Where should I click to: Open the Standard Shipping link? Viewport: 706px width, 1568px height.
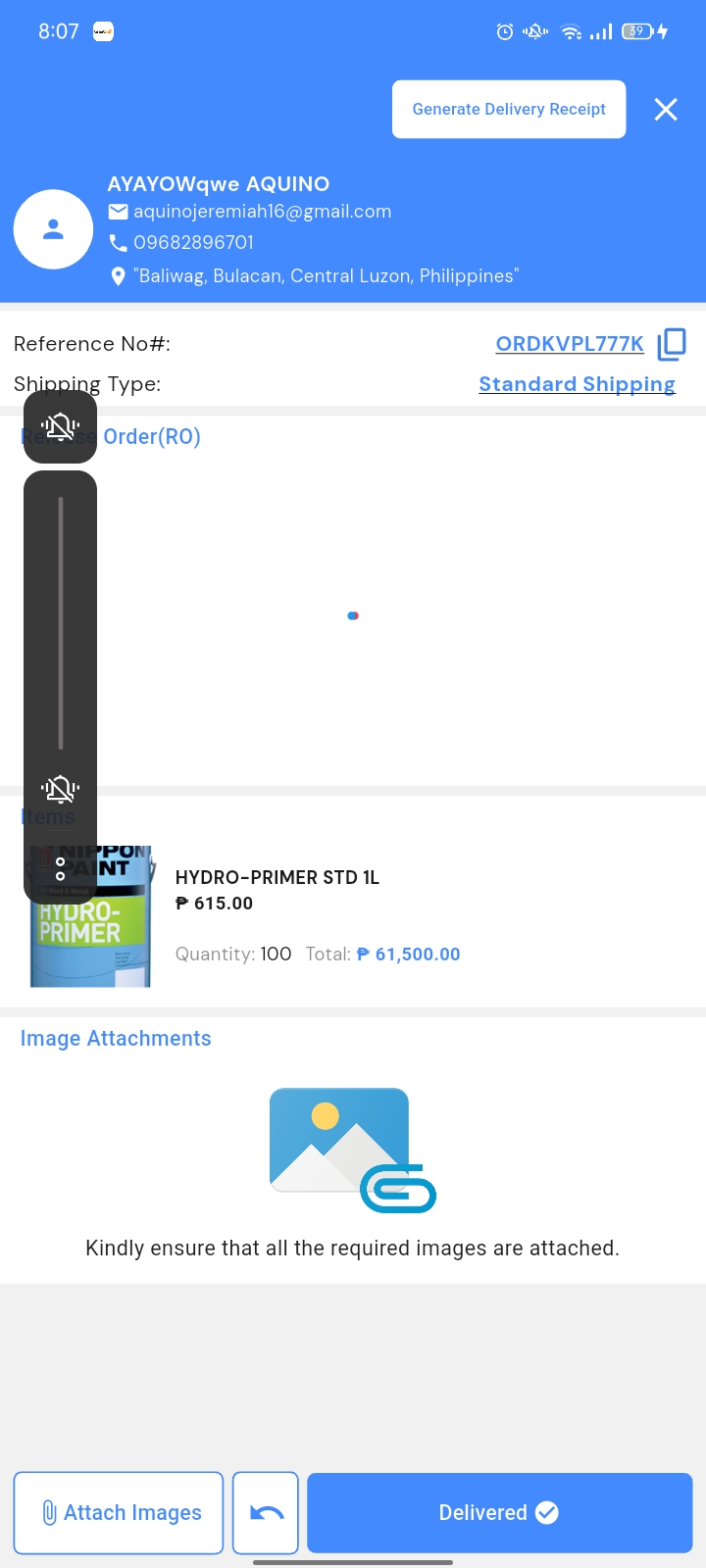click(x=577, y=384)
